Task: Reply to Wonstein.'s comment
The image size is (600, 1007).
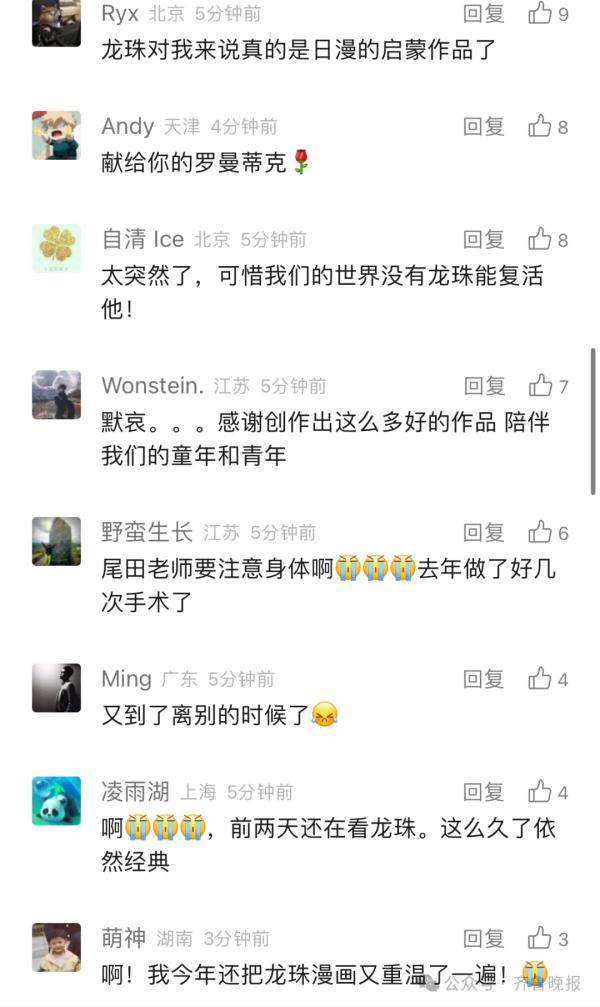Action: pos(484,386)
